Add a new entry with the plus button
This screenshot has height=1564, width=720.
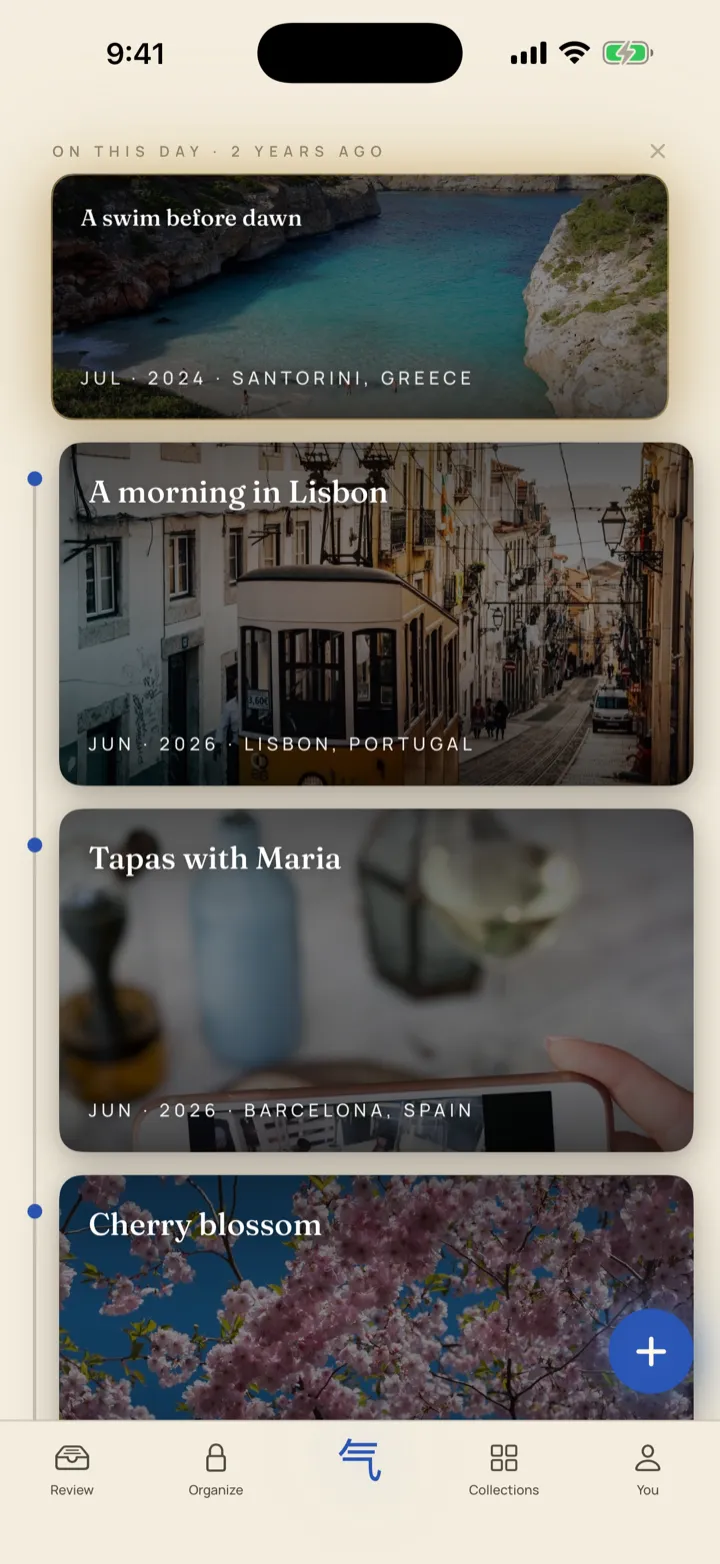pos(651,1351)
